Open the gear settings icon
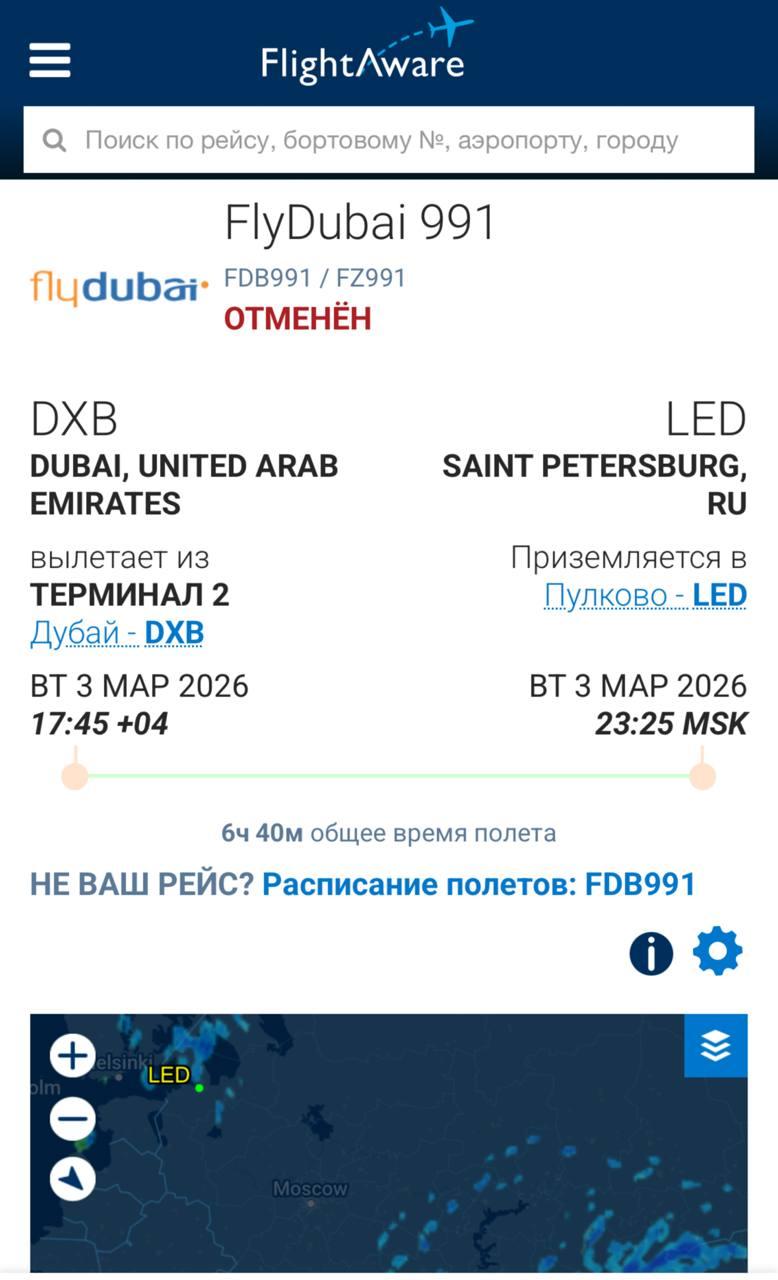The image size is (778, 1280). pos(718,952)
